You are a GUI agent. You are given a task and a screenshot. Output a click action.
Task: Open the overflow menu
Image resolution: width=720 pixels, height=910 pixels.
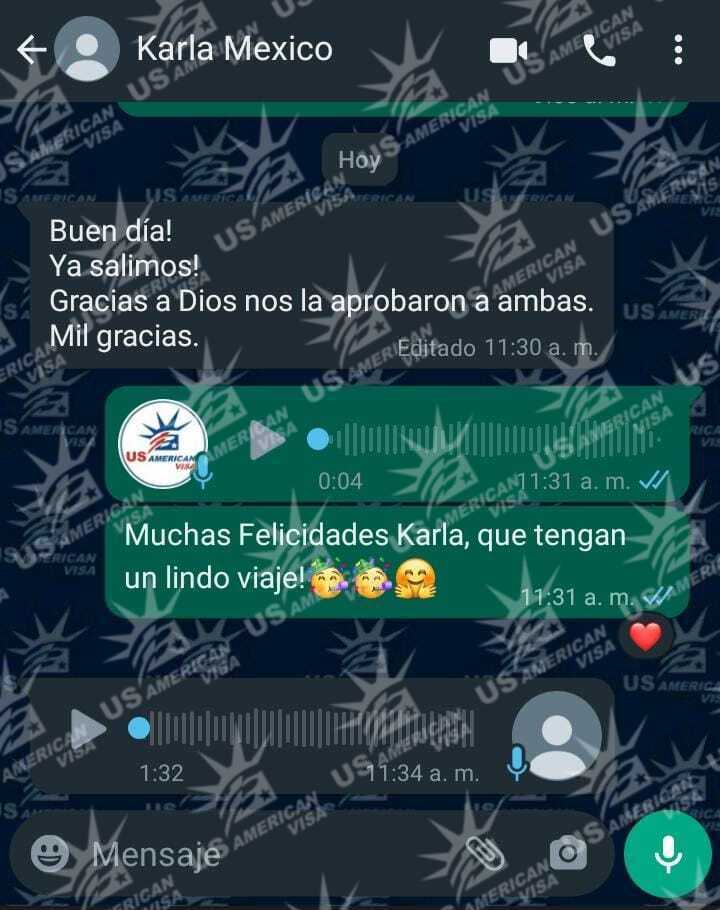678,50
